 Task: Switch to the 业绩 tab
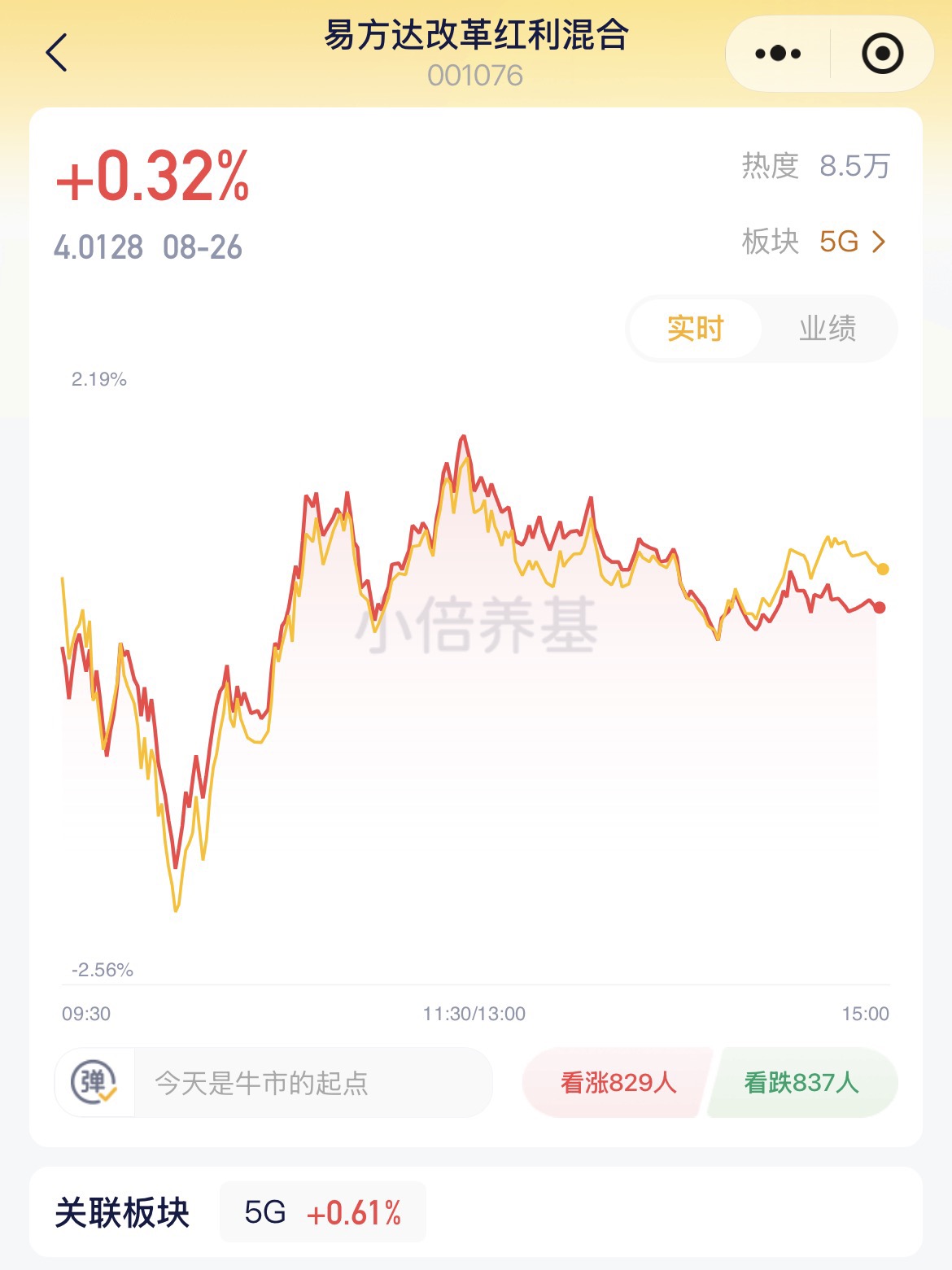tap(828, 329)
